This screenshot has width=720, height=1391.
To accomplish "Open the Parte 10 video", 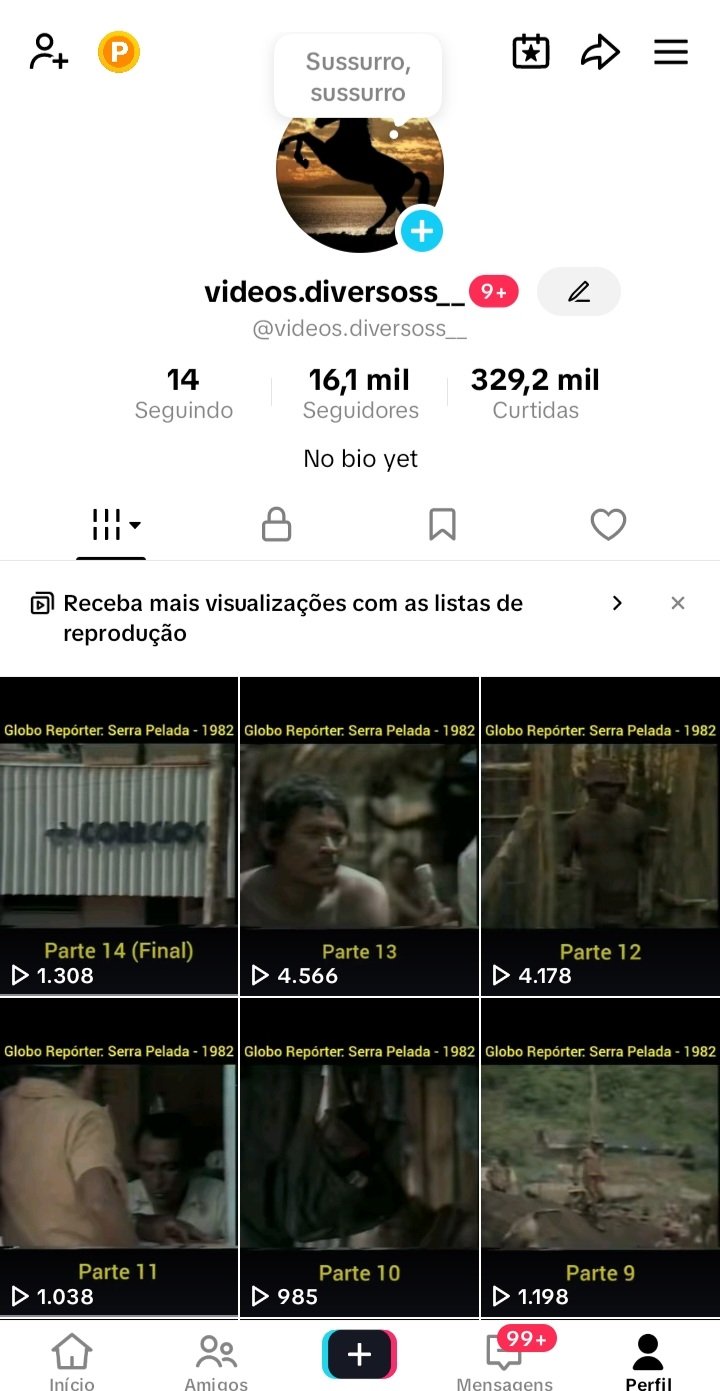I will click(x=360, y=1157).
